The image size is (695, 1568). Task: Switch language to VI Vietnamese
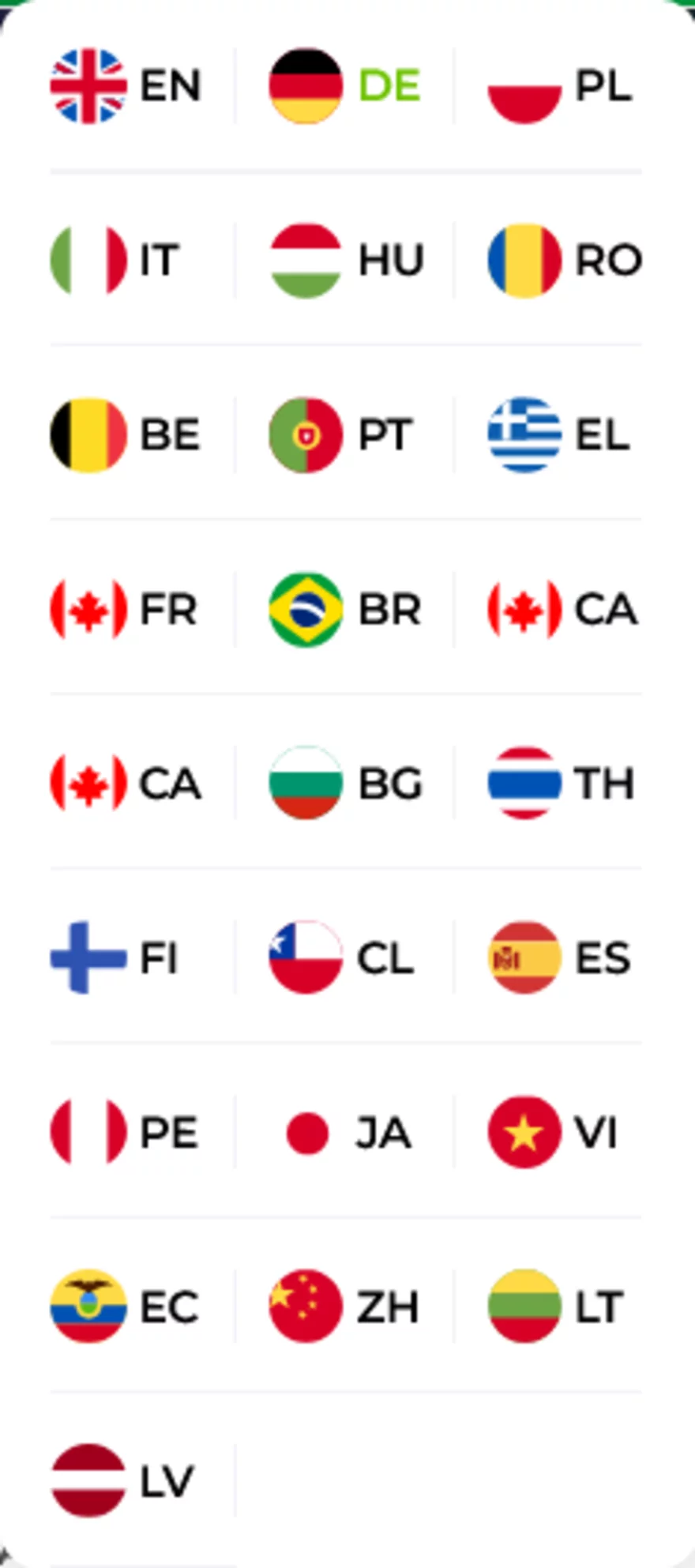coord(553,1133)
